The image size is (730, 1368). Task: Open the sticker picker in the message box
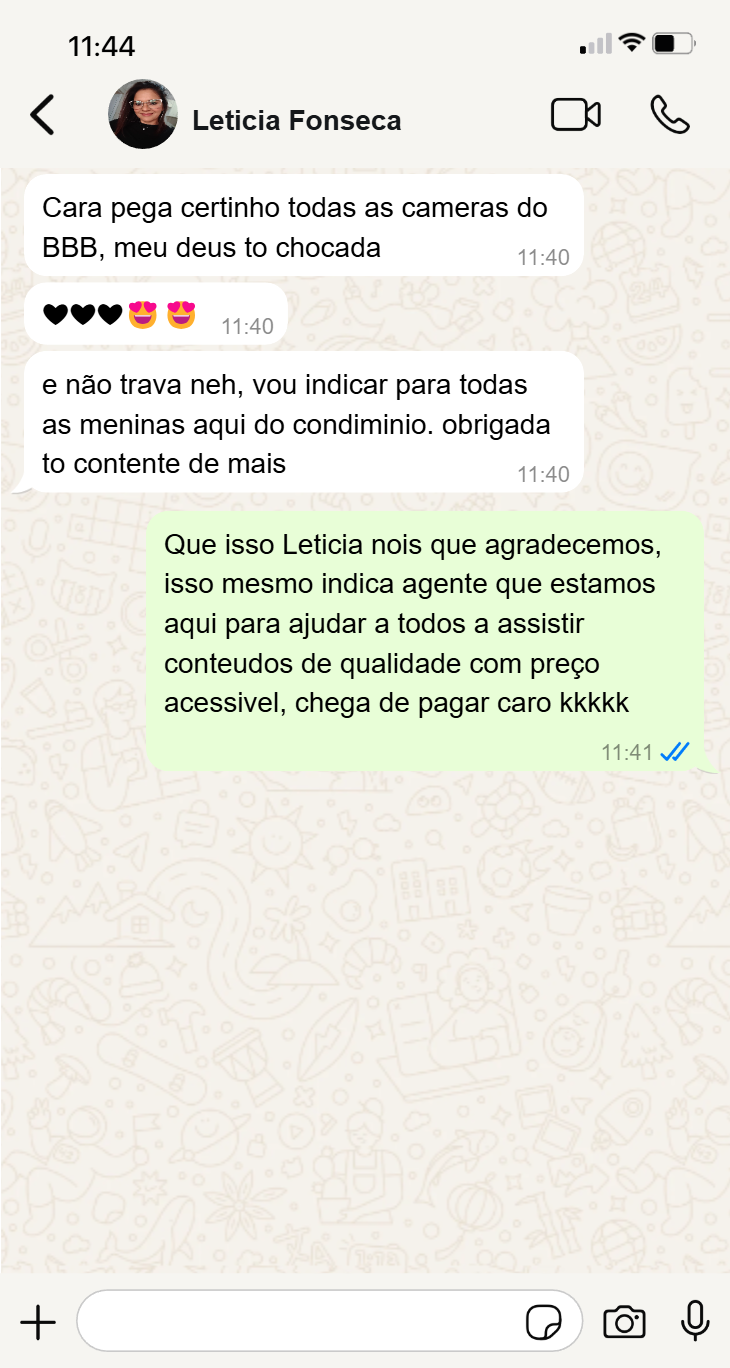pos(544,1323)
